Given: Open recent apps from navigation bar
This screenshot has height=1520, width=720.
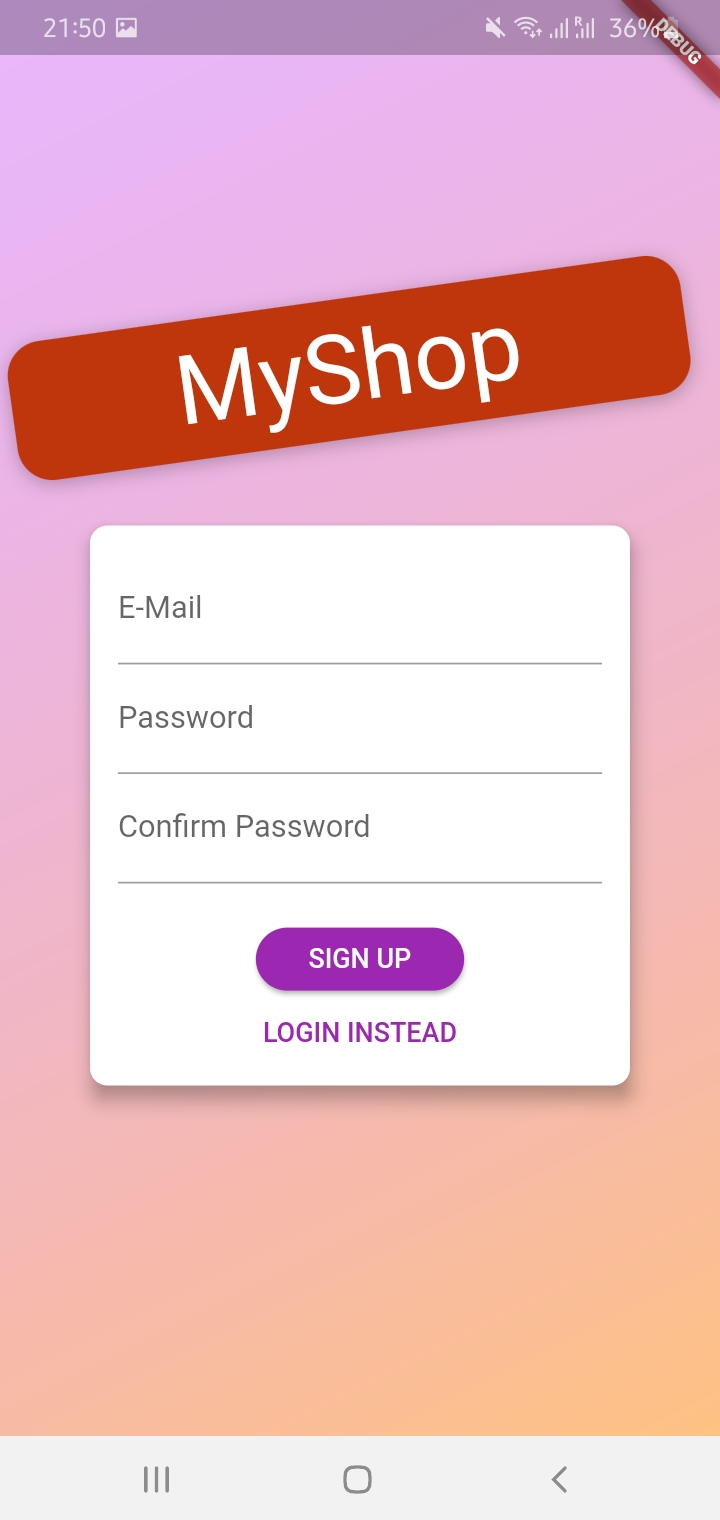Looking at the screenshot, I should [x=156, y=1479].
